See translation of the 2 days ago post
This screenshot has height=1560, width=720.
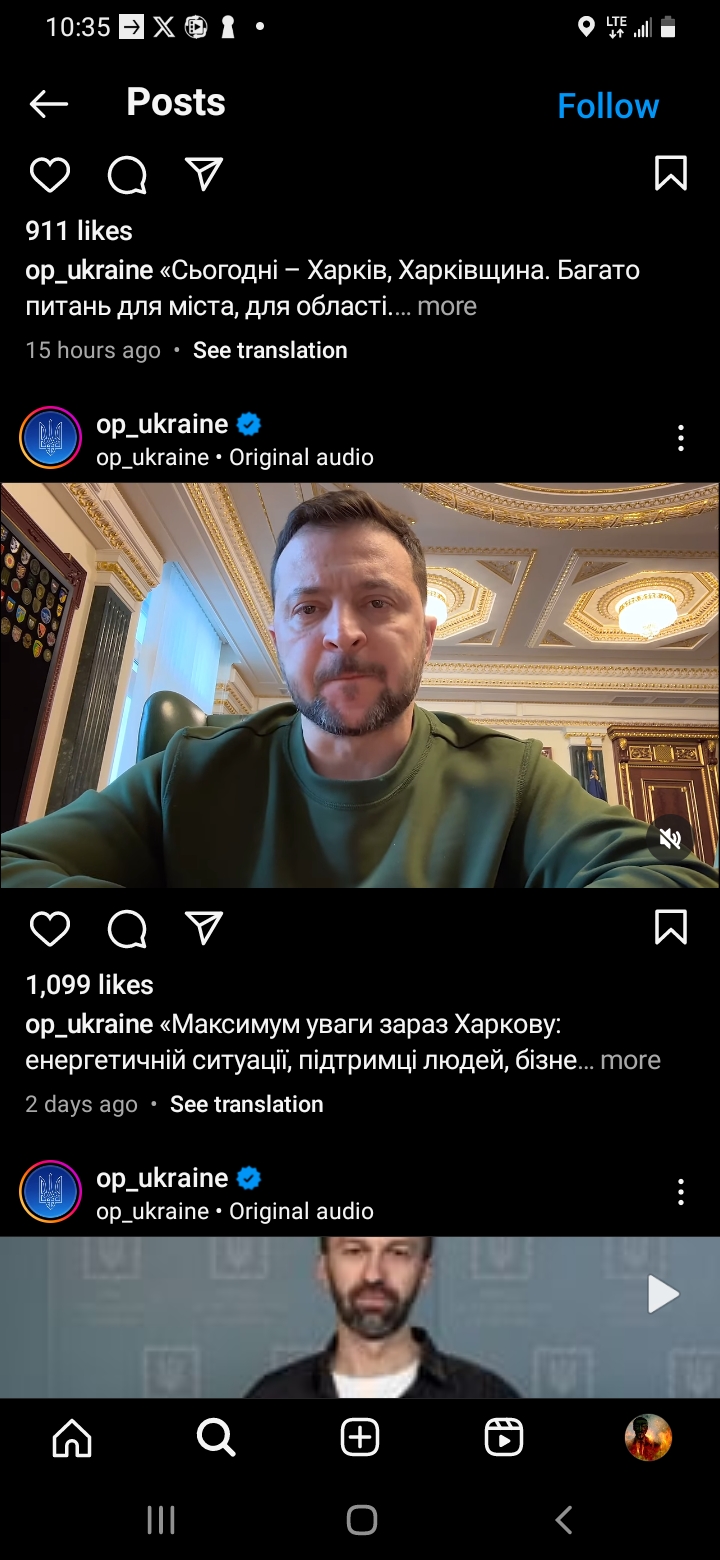pos(246,1104)
